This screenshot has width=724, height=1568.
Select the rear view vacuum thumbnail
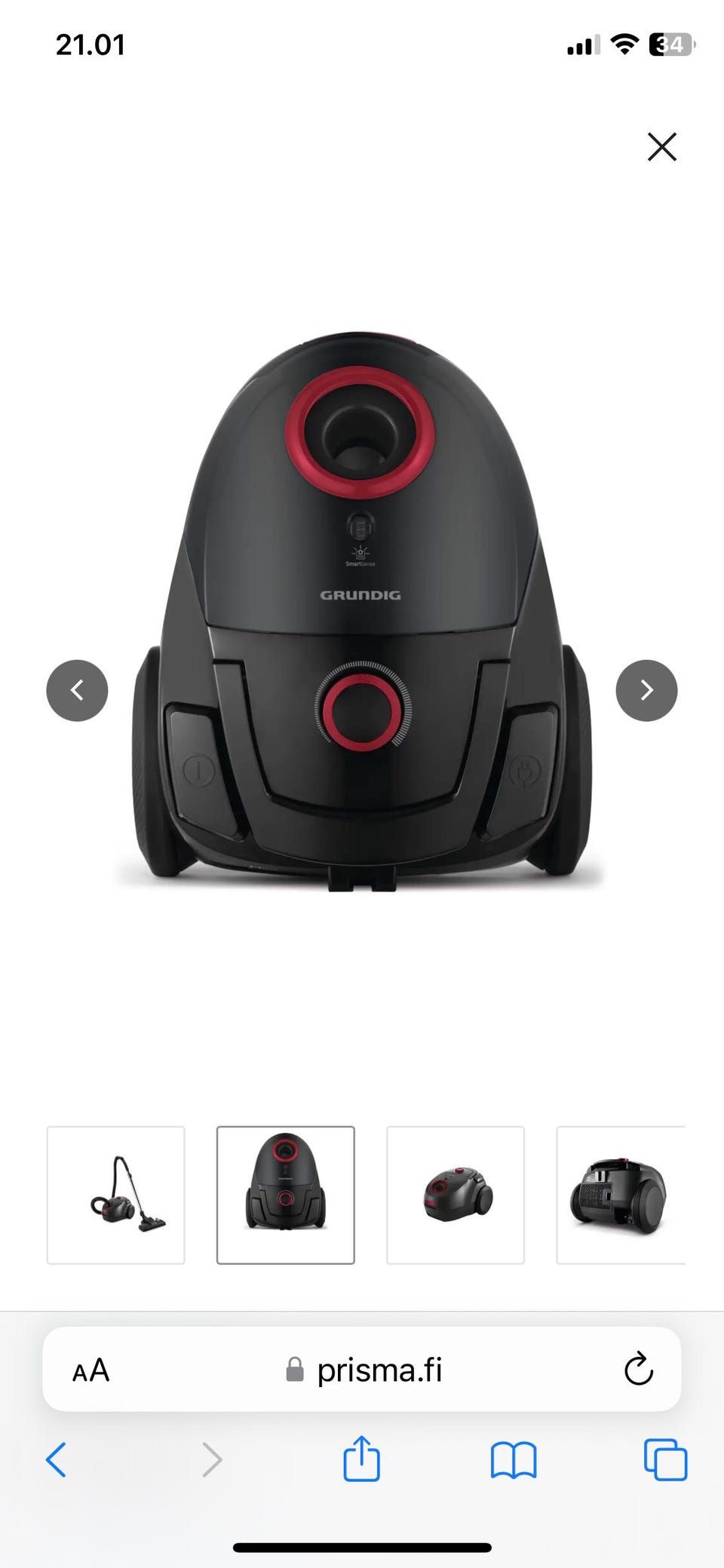(x=620, y=1195)
